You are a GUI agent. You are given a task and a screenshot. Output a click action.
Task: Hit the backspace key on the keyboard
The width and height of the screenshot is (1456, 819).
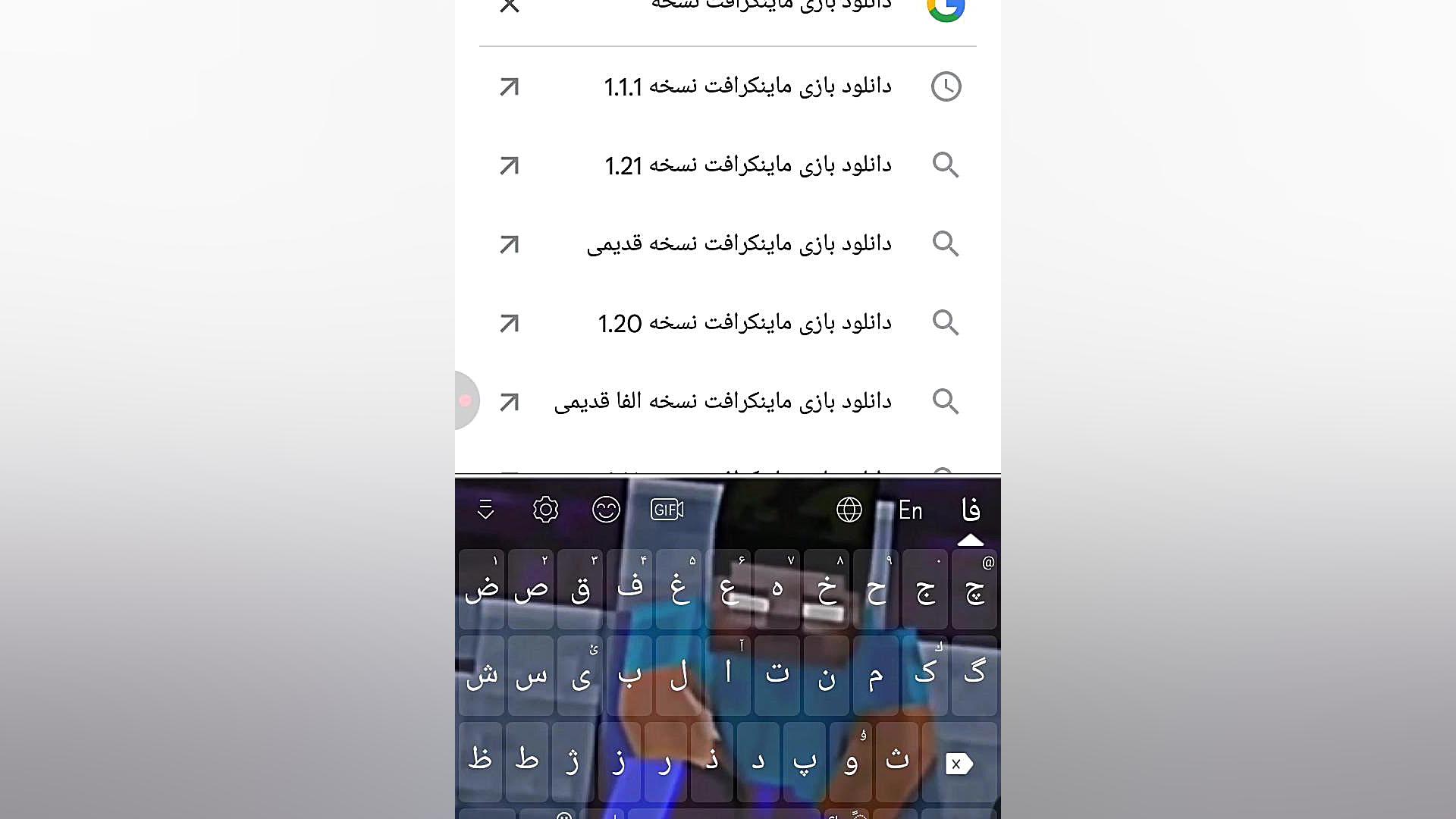[959, 764]
